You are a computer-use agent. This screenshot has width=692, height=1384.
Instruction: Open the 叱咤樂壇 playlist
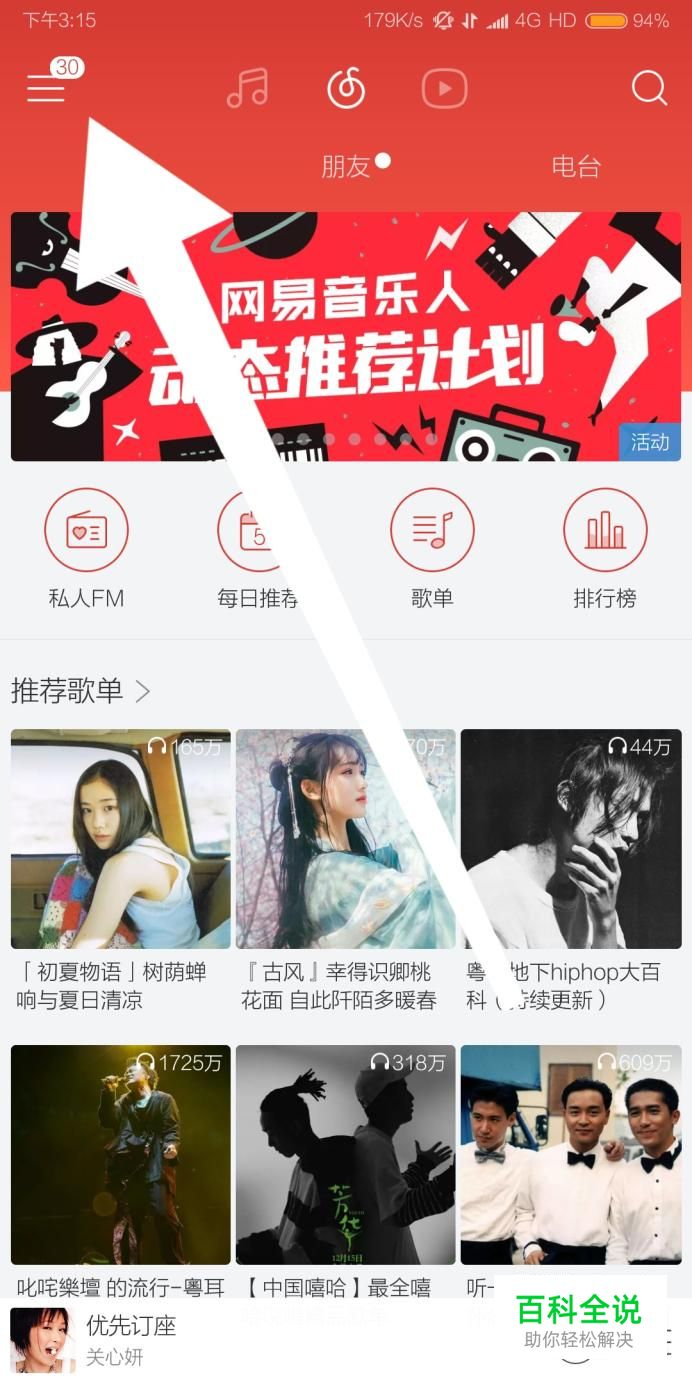click(x=120, y=1154)
